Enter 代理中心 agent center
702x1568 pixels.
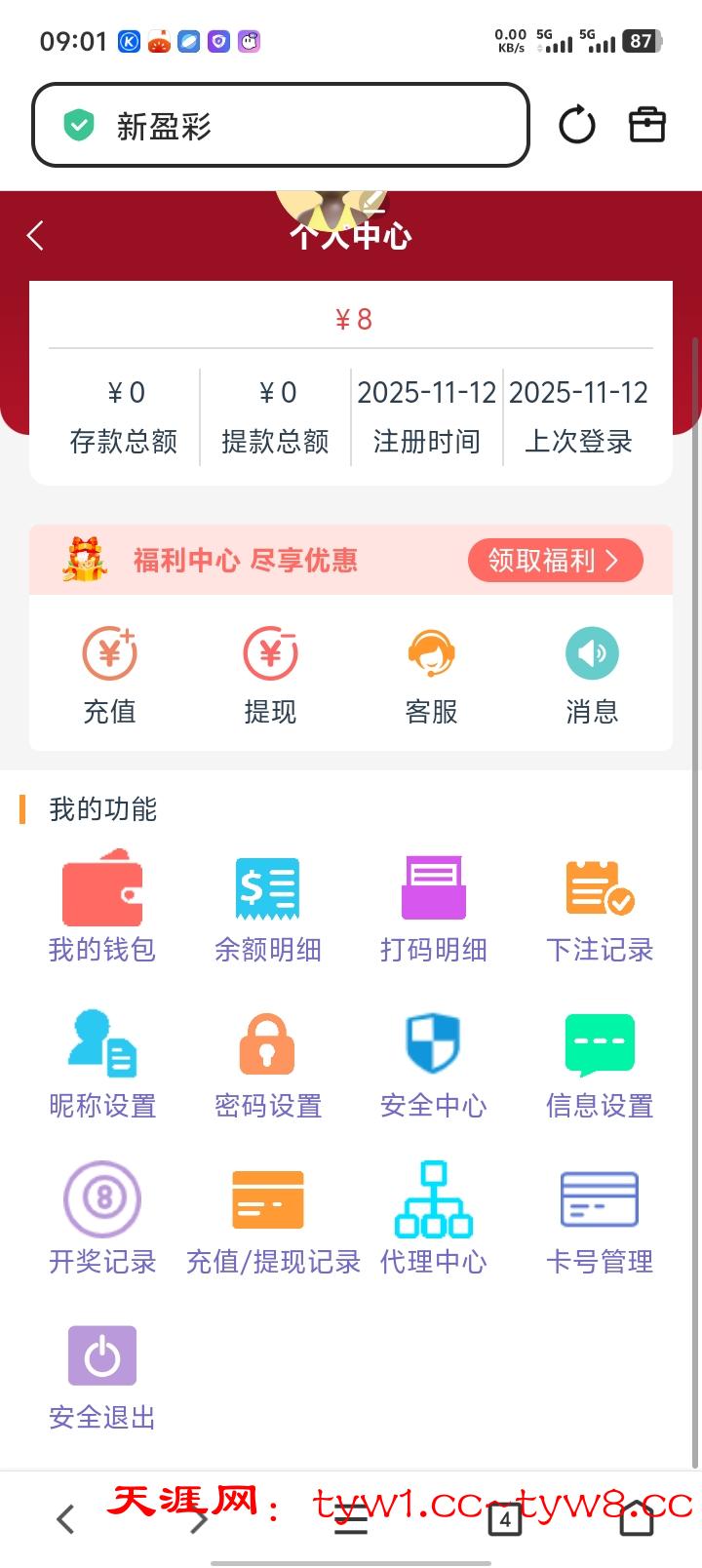(x=434, y=1219)
